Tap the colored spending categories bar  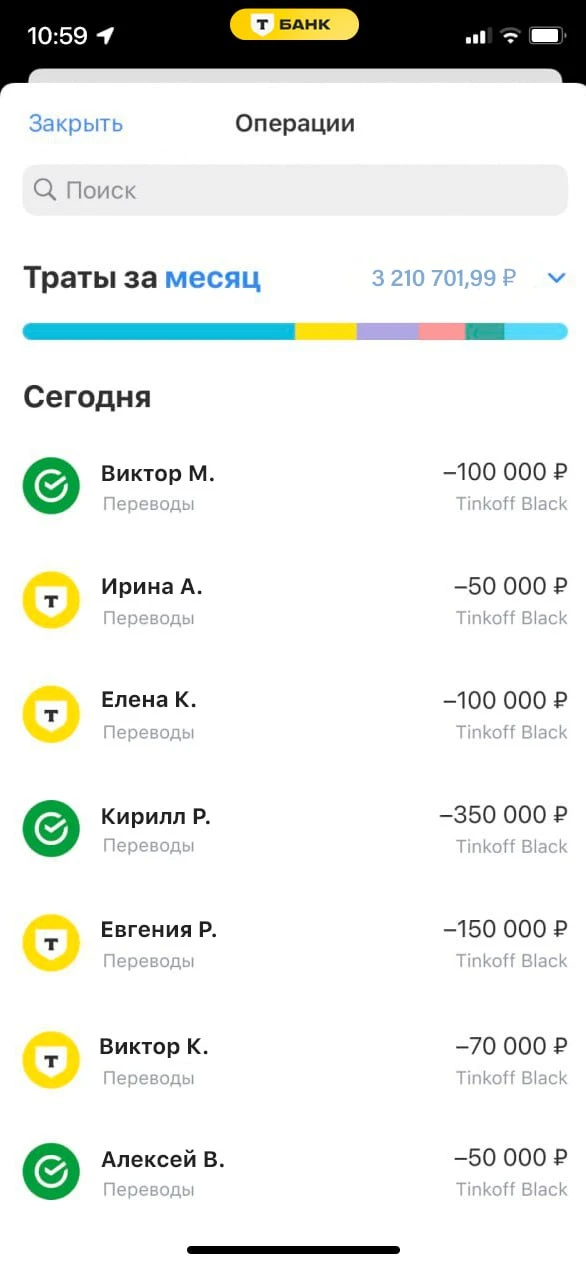pos(295,331)
